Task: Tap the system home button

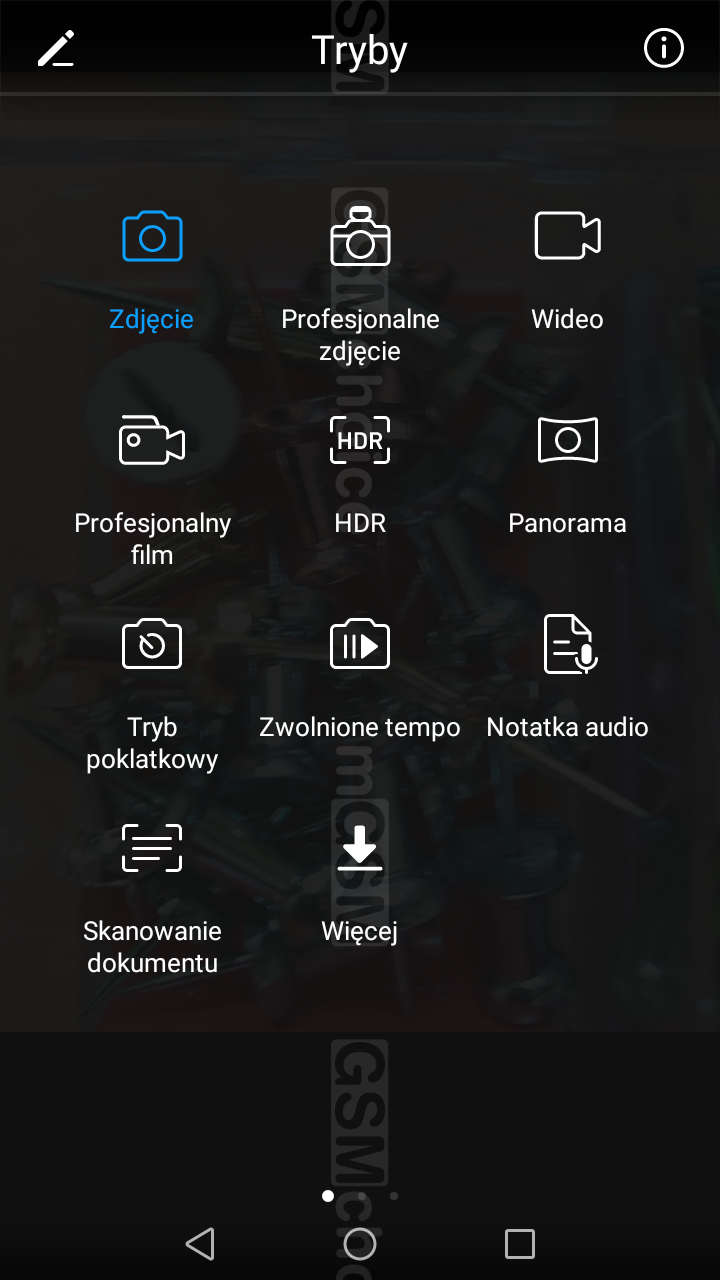Action: point(360,1243)
